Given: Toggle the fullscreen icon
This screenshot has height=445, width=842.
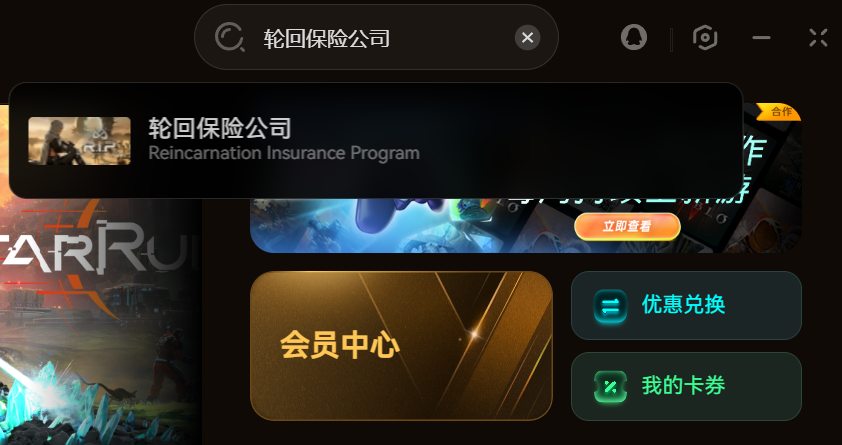Looking at the screenshot, I should click(818, 38).
